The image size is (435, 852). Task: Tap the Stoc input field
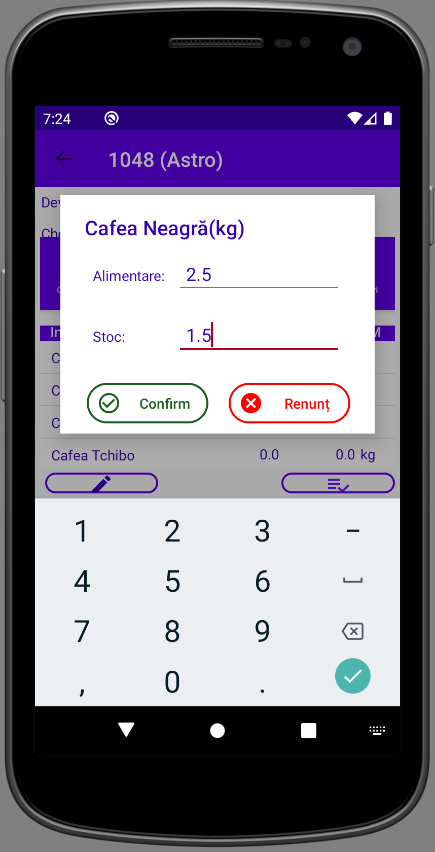[259, 336]
